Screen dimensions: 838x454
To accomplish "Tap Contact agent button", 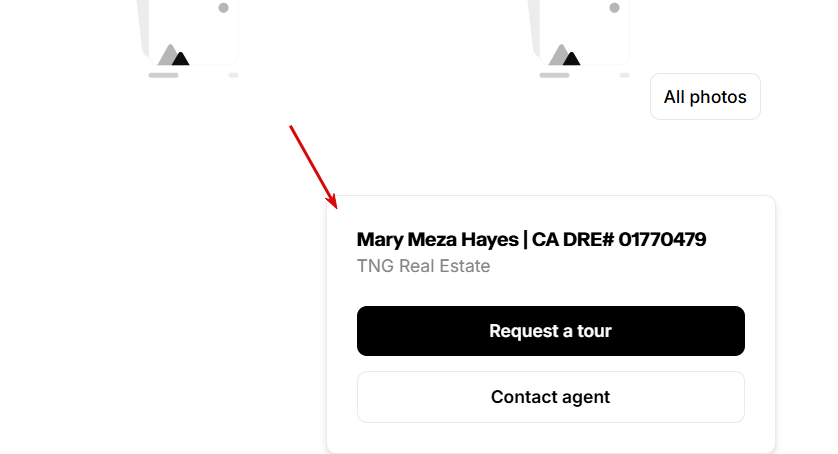I will click(550, 397).
